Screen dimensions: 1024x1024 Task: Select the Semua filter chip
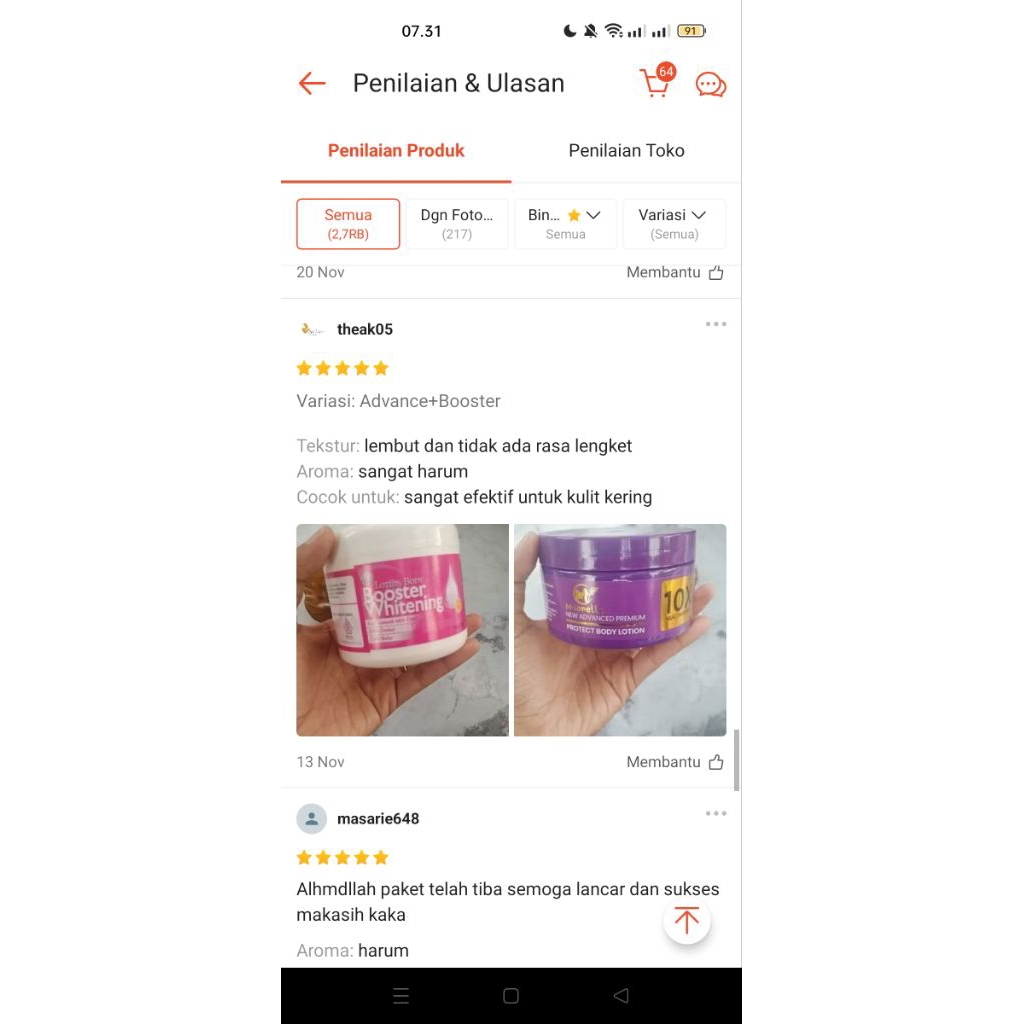[x=348, y=224]
